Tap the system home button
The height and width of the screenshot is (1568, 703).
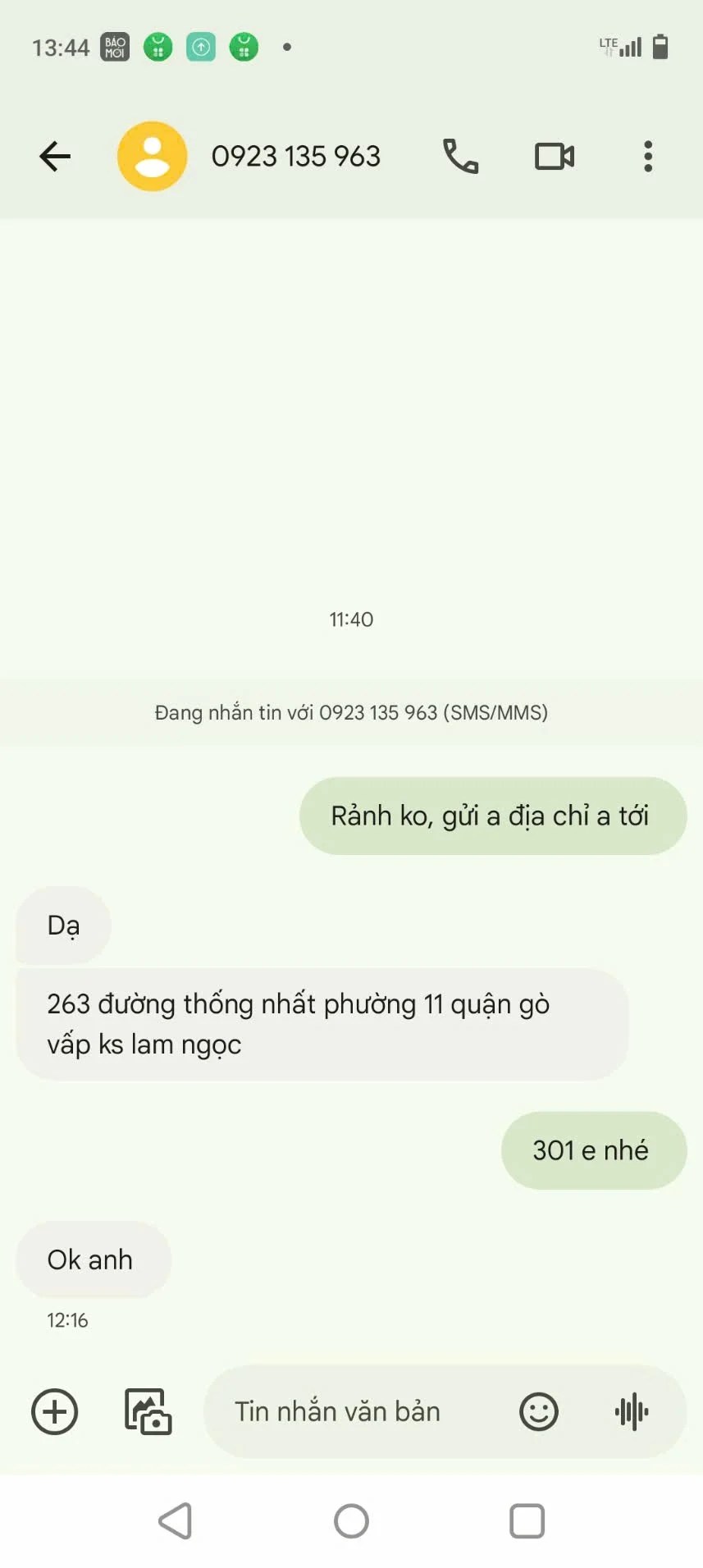351,1521
